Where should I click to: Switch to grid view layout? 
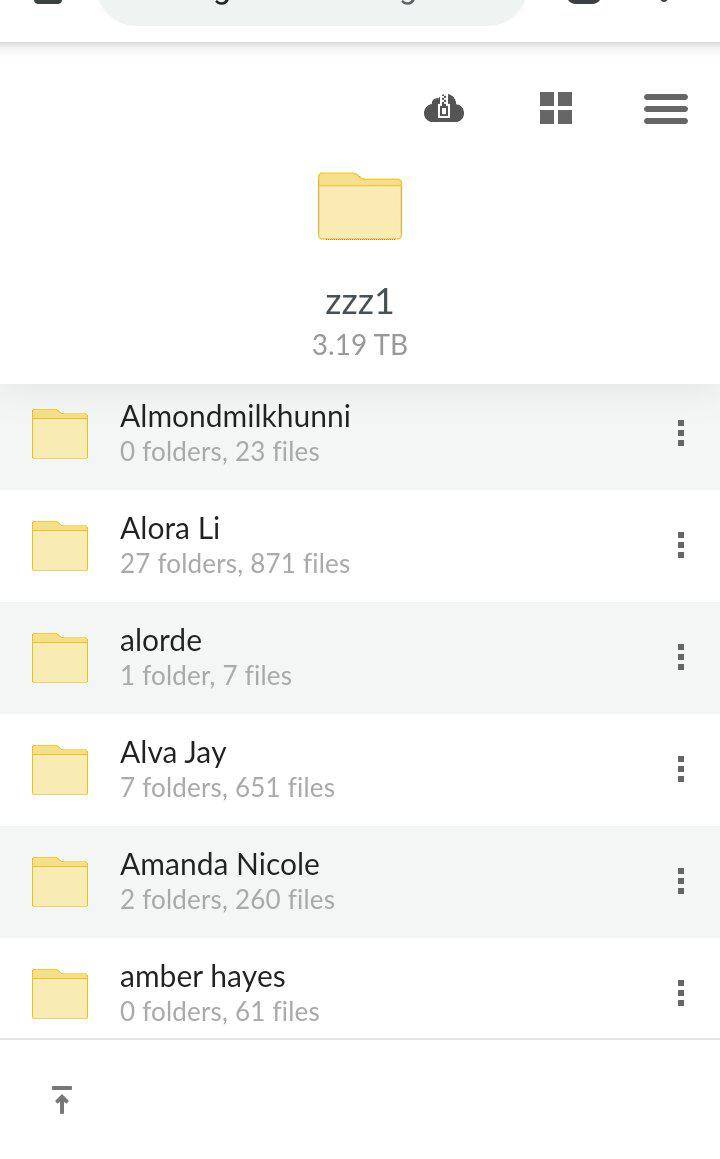click(x=556, y=109)
